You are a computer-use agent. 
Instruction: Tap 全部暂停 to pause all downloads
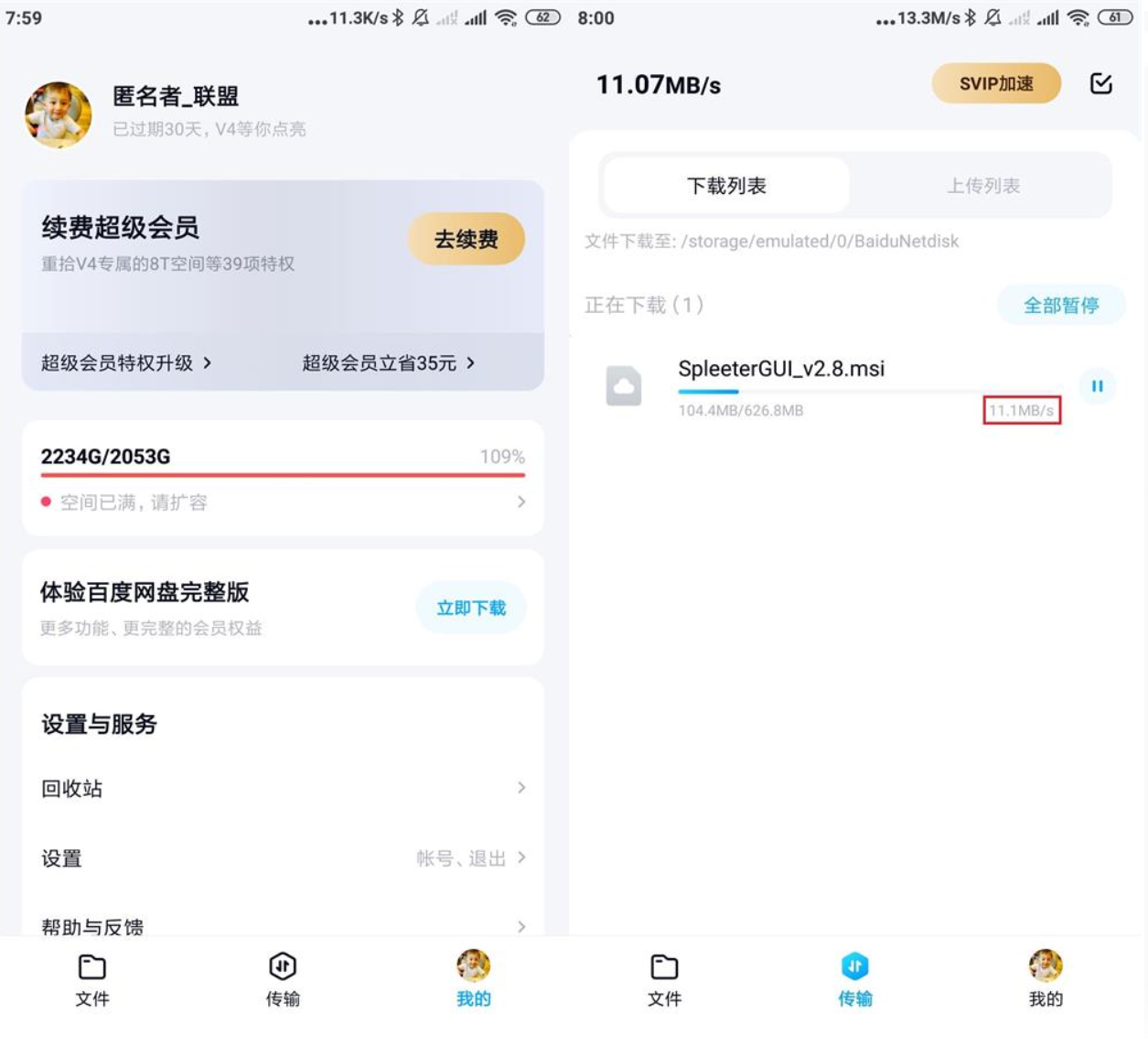[x=1060, y=305]
